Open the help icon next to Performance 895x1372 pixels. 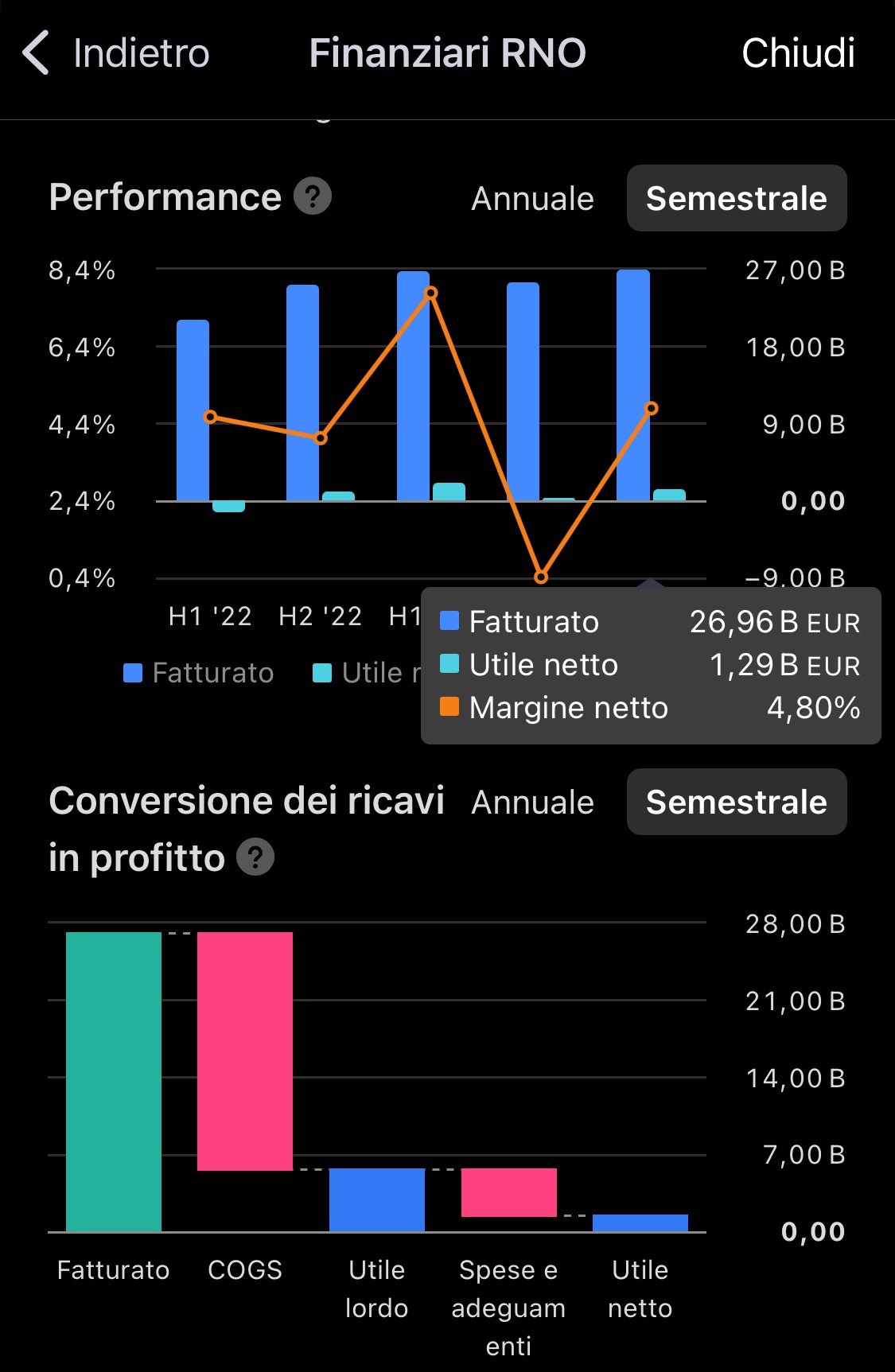(313, 196)
